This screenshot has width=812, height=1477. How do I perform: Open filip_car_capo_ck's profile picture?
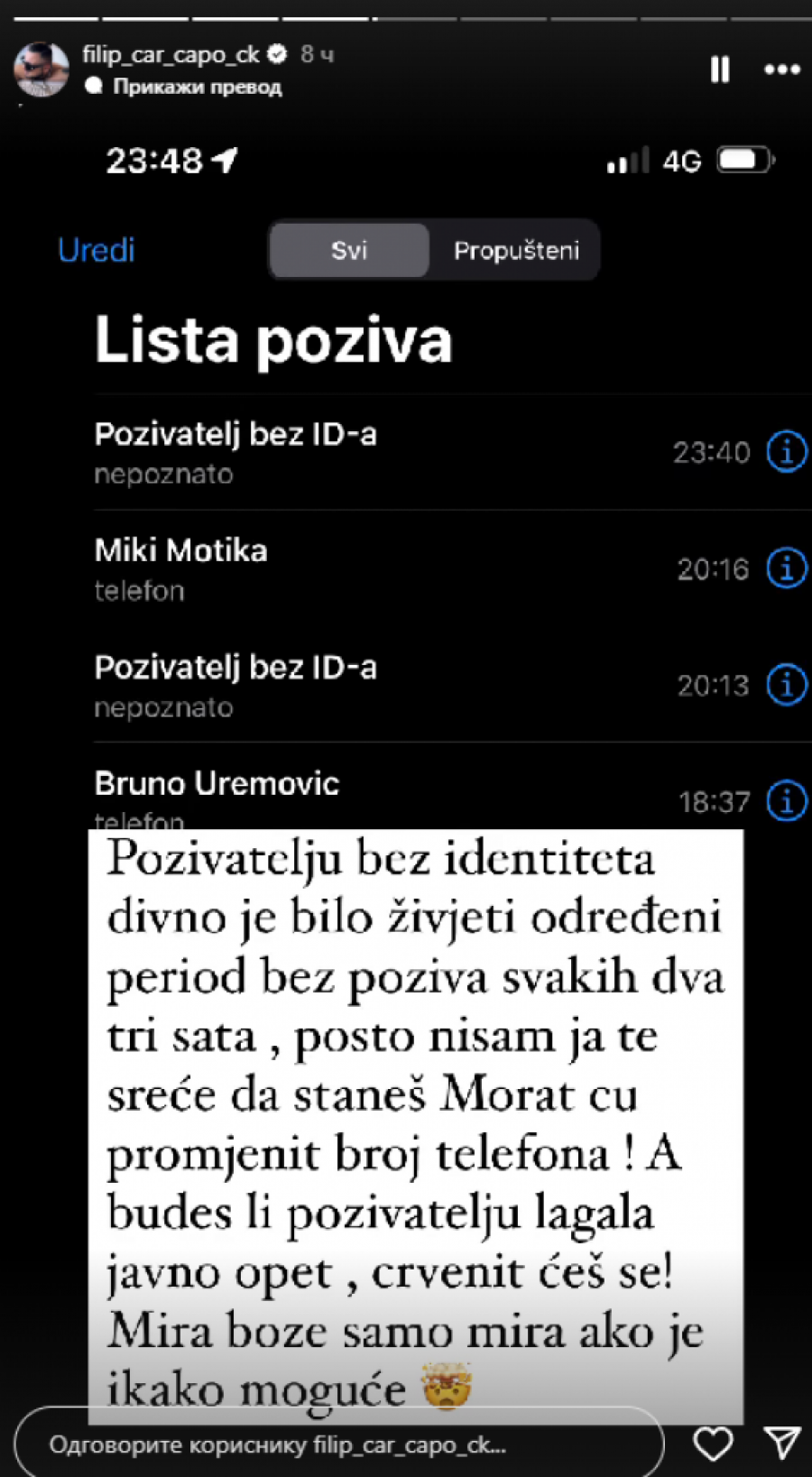coord(42,69)
